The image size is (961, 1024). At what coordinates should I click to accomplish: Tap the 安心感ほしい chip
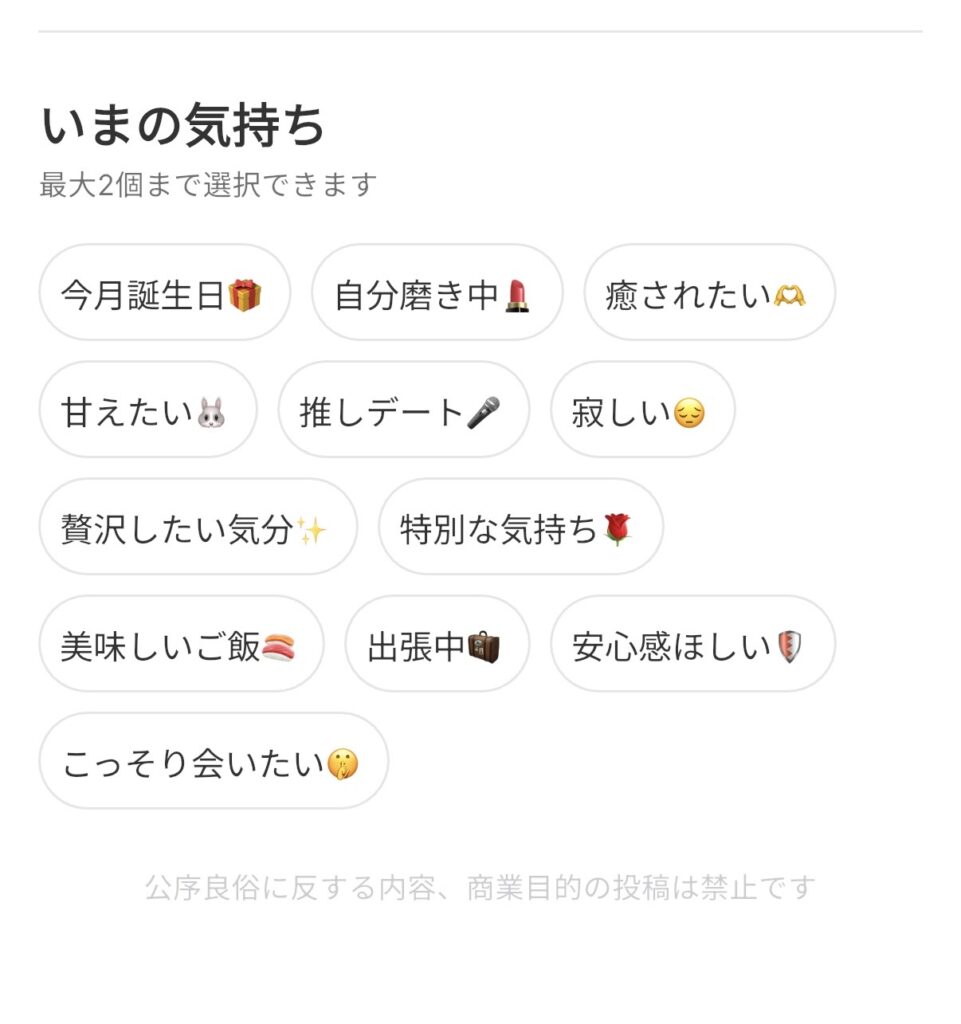692,644
